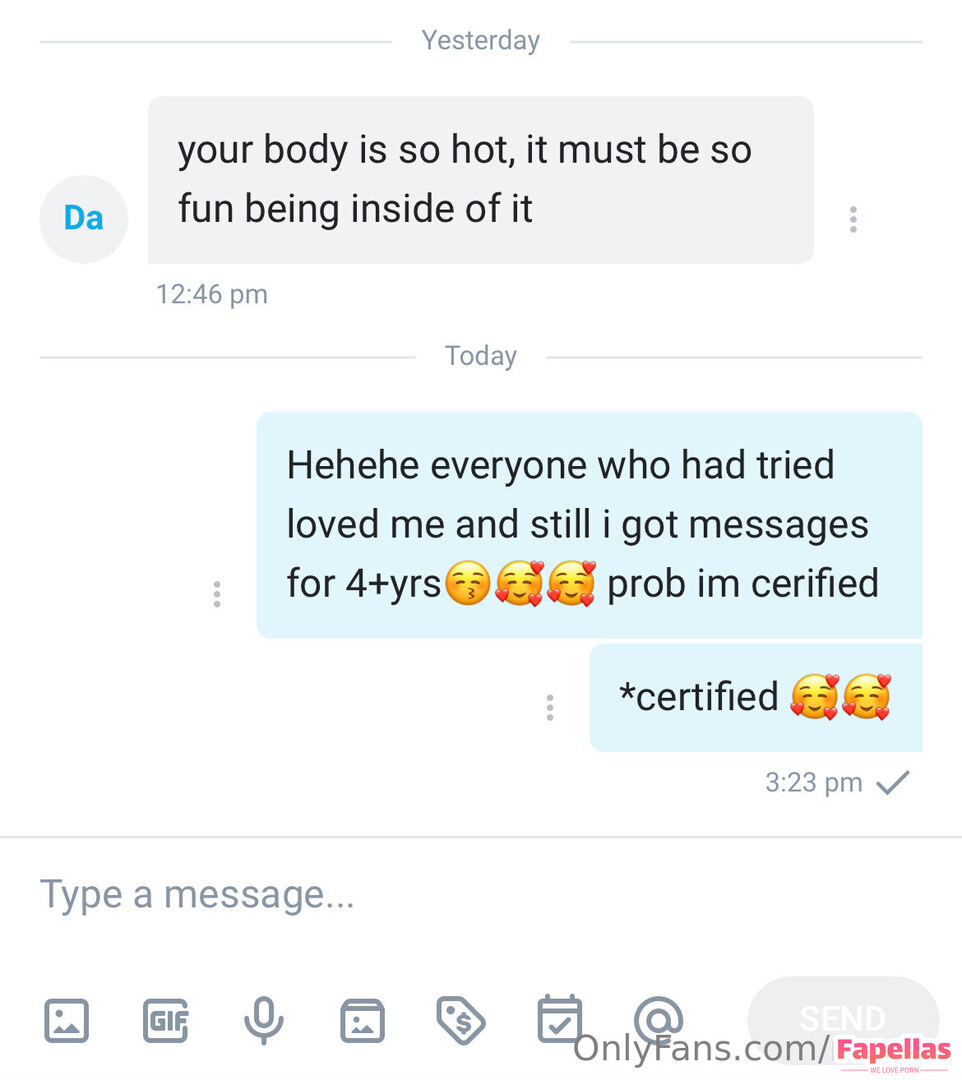Open the GIF picker

tap(165, 1020)
